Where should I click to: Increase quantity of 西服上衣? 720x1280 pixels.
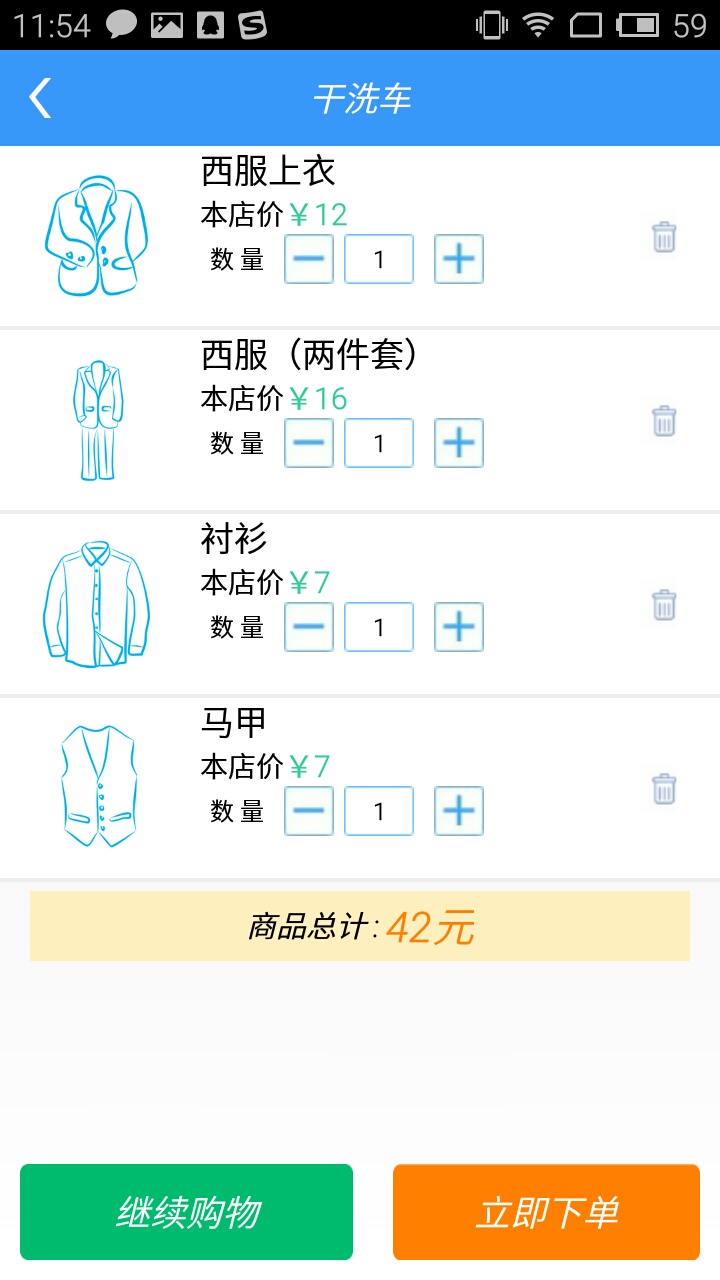[x=459, y=260]
